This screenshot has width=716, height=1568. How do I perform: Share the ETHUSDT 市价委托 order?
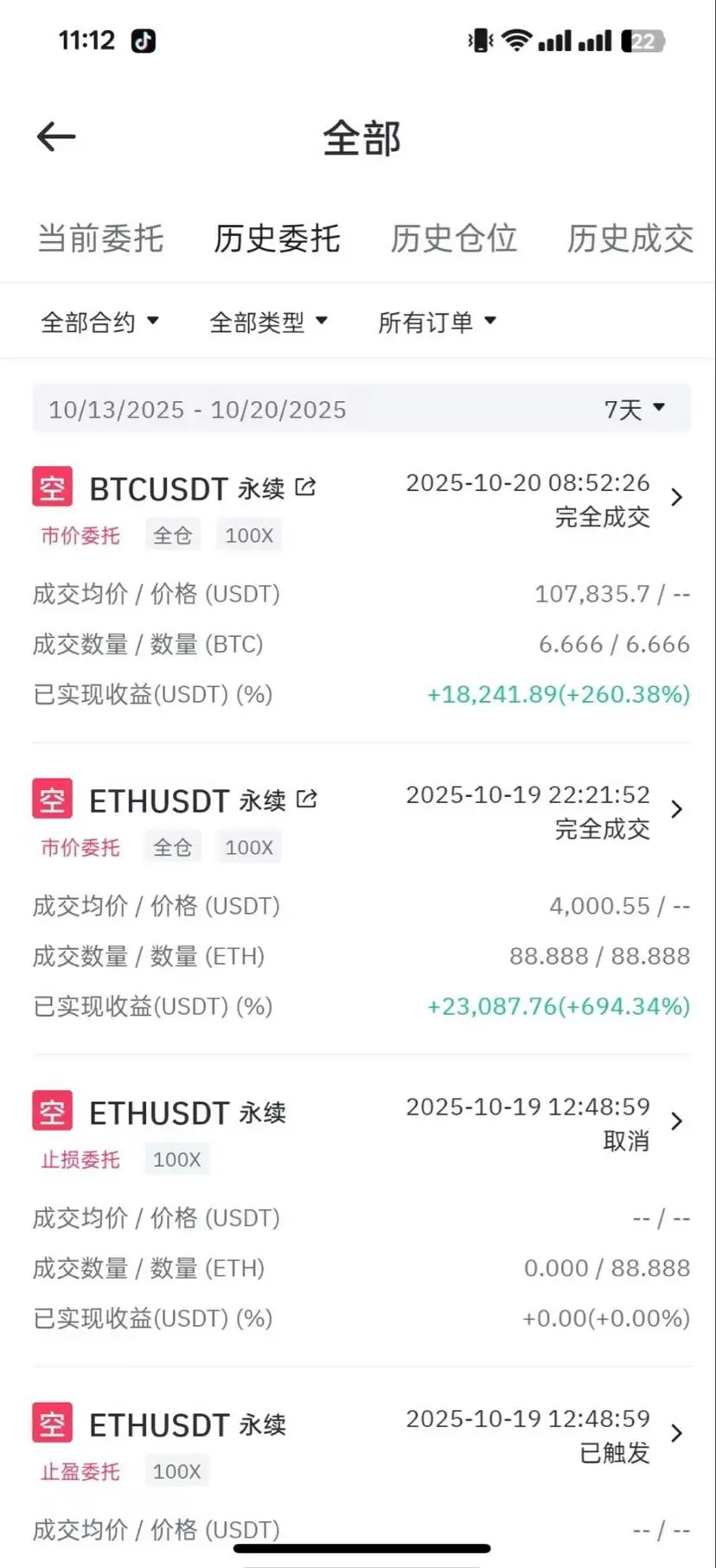306,800
